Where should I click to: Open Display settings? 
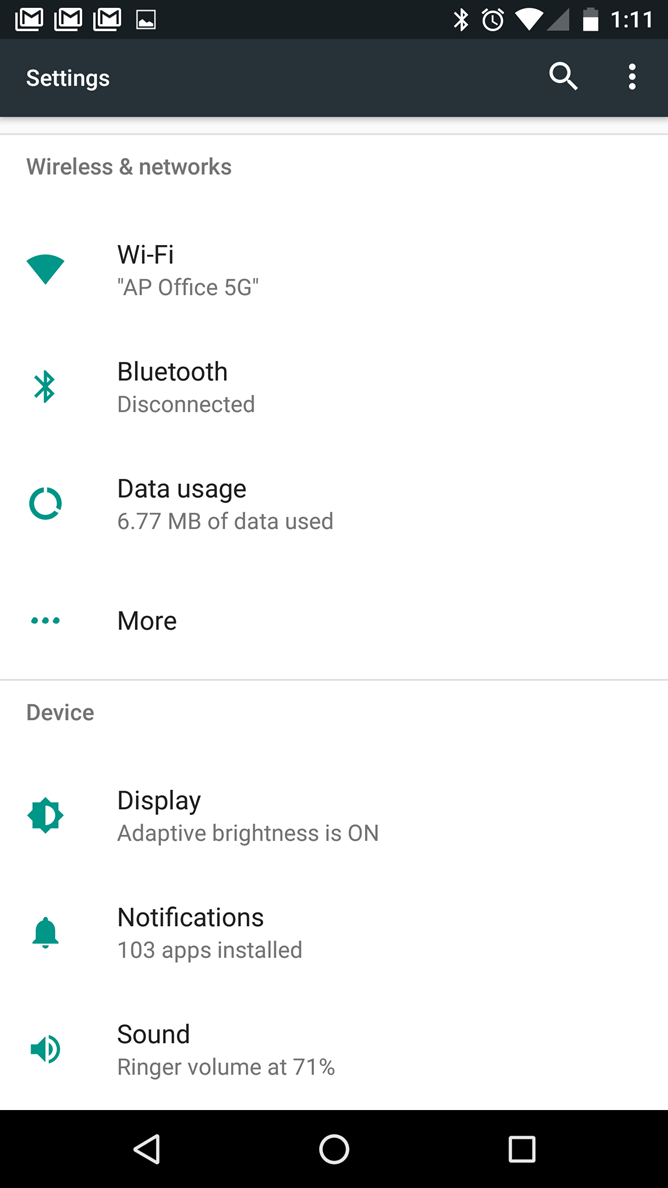[x=334, y=816]
